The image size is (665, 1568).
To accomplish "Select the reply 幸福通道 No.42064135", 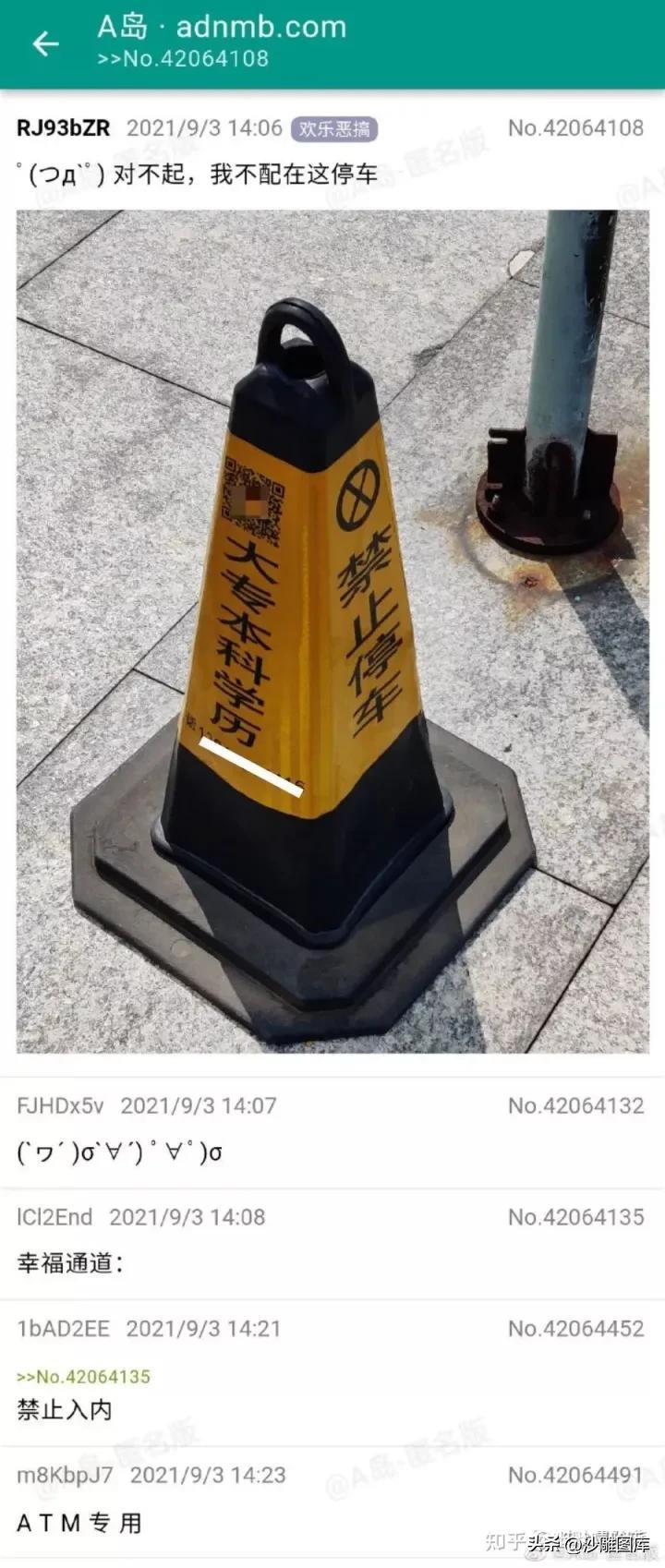I will [x=332, y=1243].
